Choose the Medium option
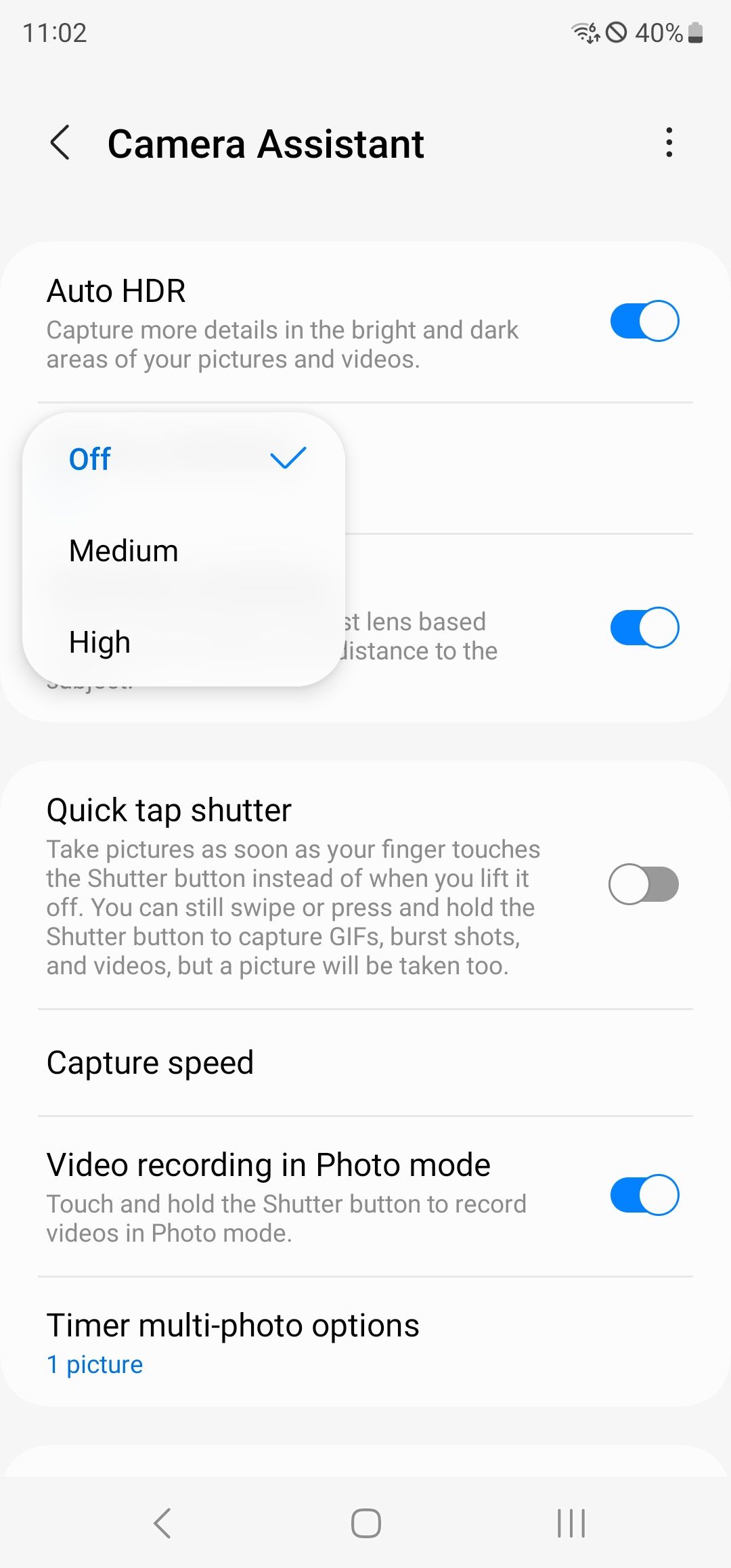This screenshot has width=731, height=1568. point(184,550)
